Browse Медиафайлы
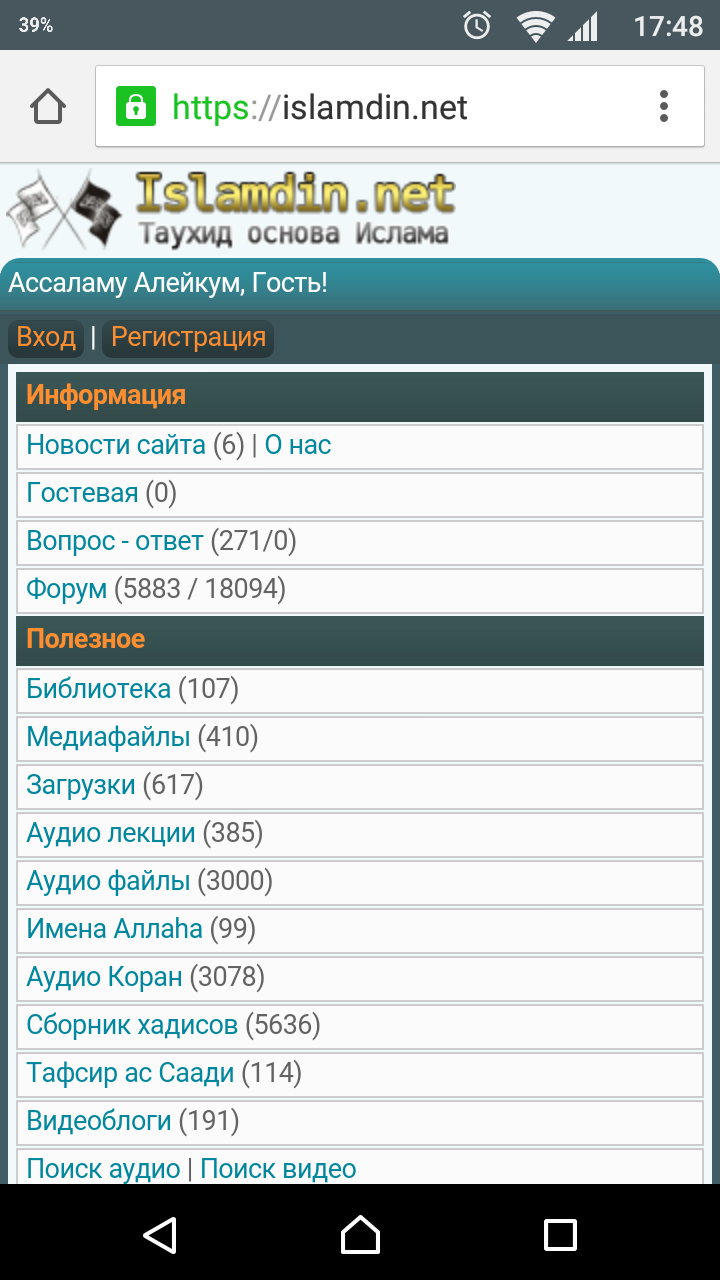 (x=108, y=737)
